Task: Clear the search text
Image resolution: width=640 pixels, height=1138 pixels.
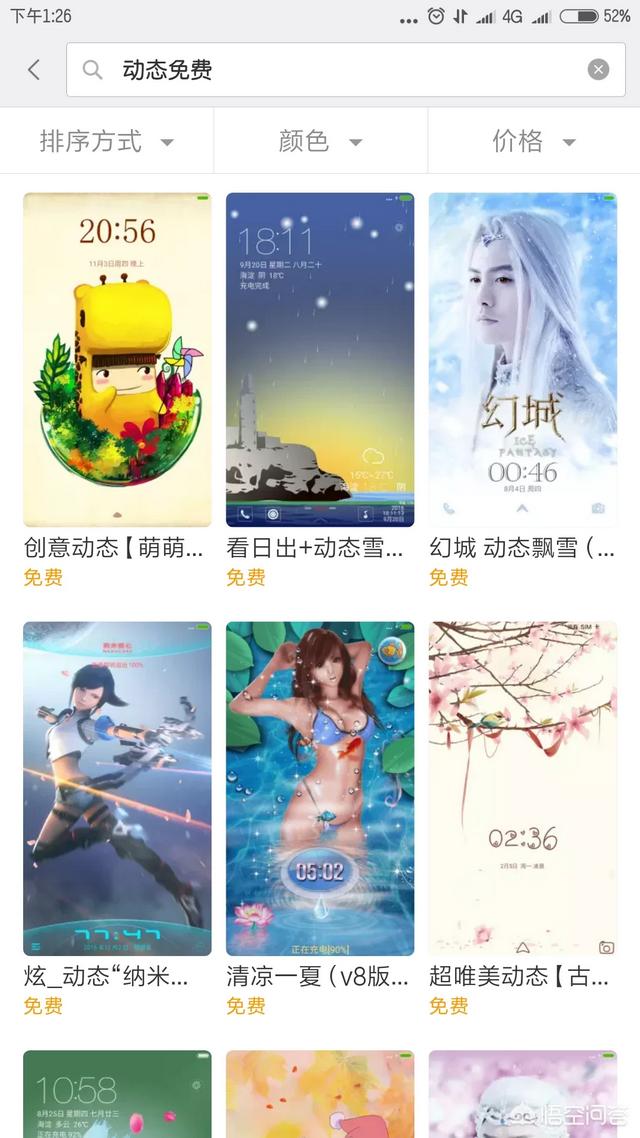Action: [598, 70]
